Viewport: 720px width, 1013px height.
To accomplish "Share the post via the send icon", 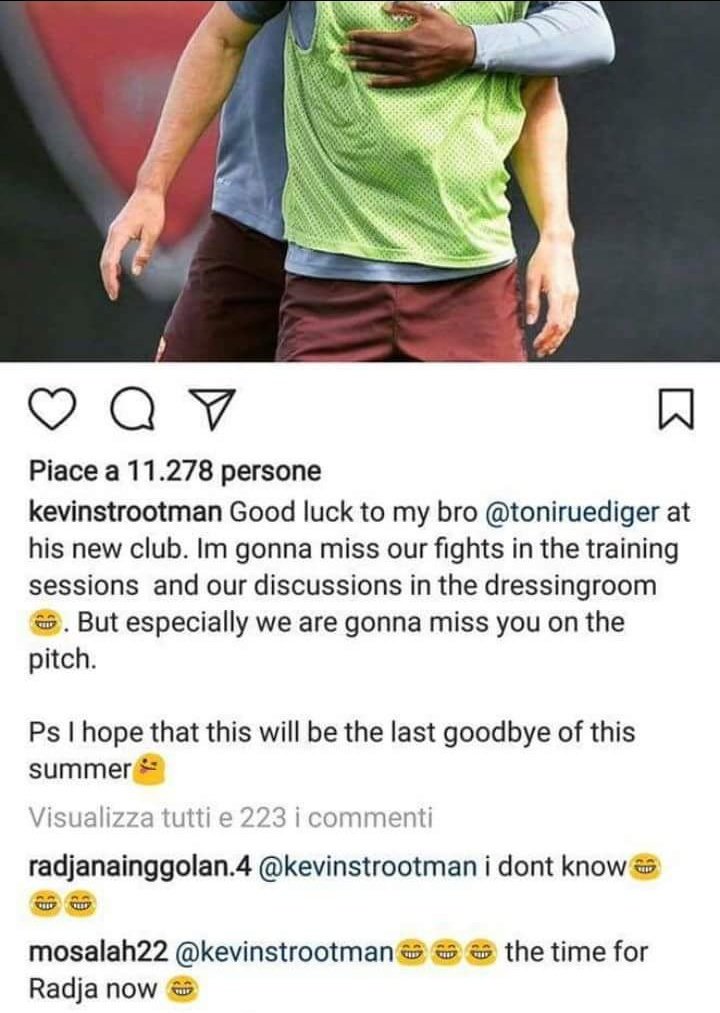I will (208, 411).
